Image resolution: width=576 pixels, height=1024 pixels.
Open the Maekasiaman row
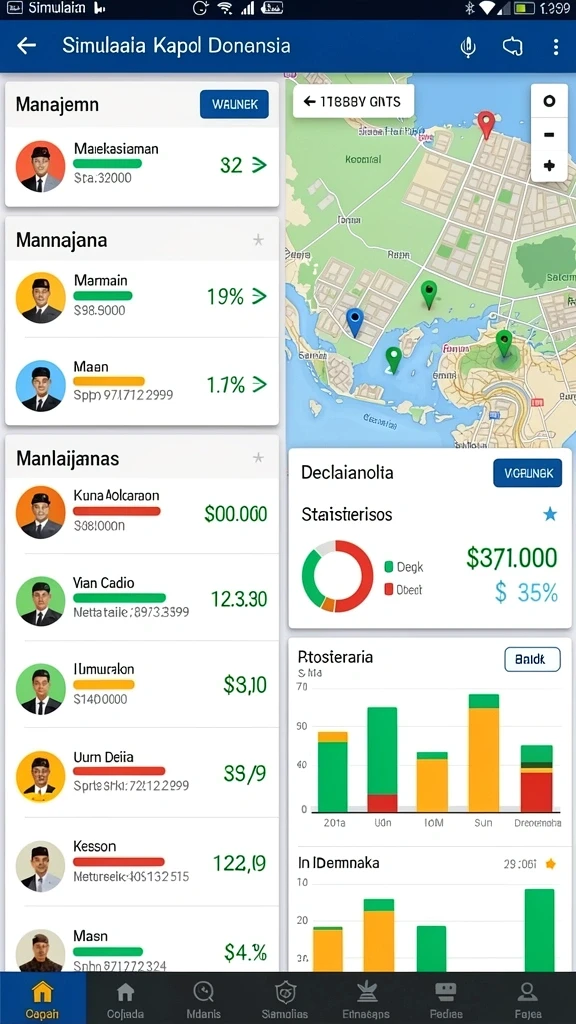point(142,167)
